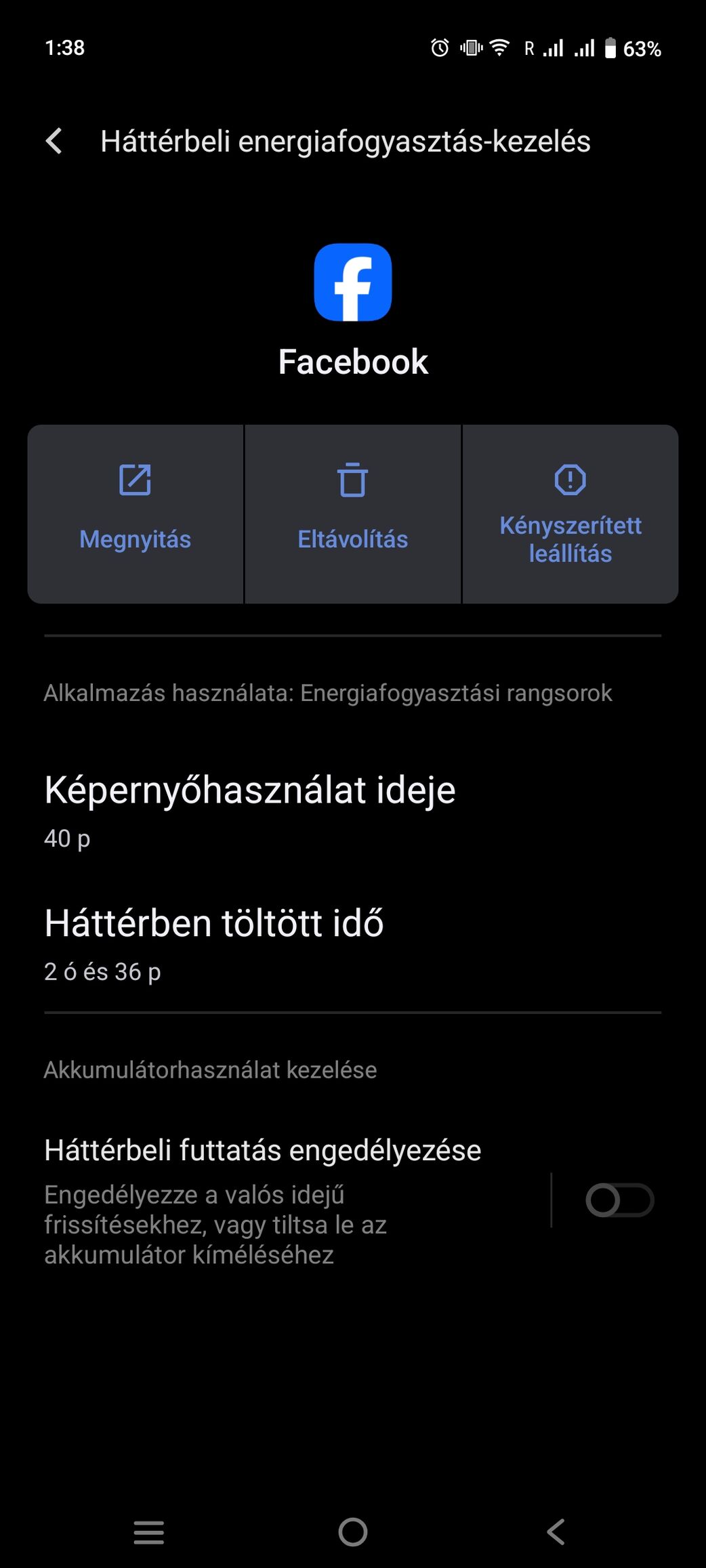
Task: Tap Kényszerített leállítás to force stop
Action: 570,514
